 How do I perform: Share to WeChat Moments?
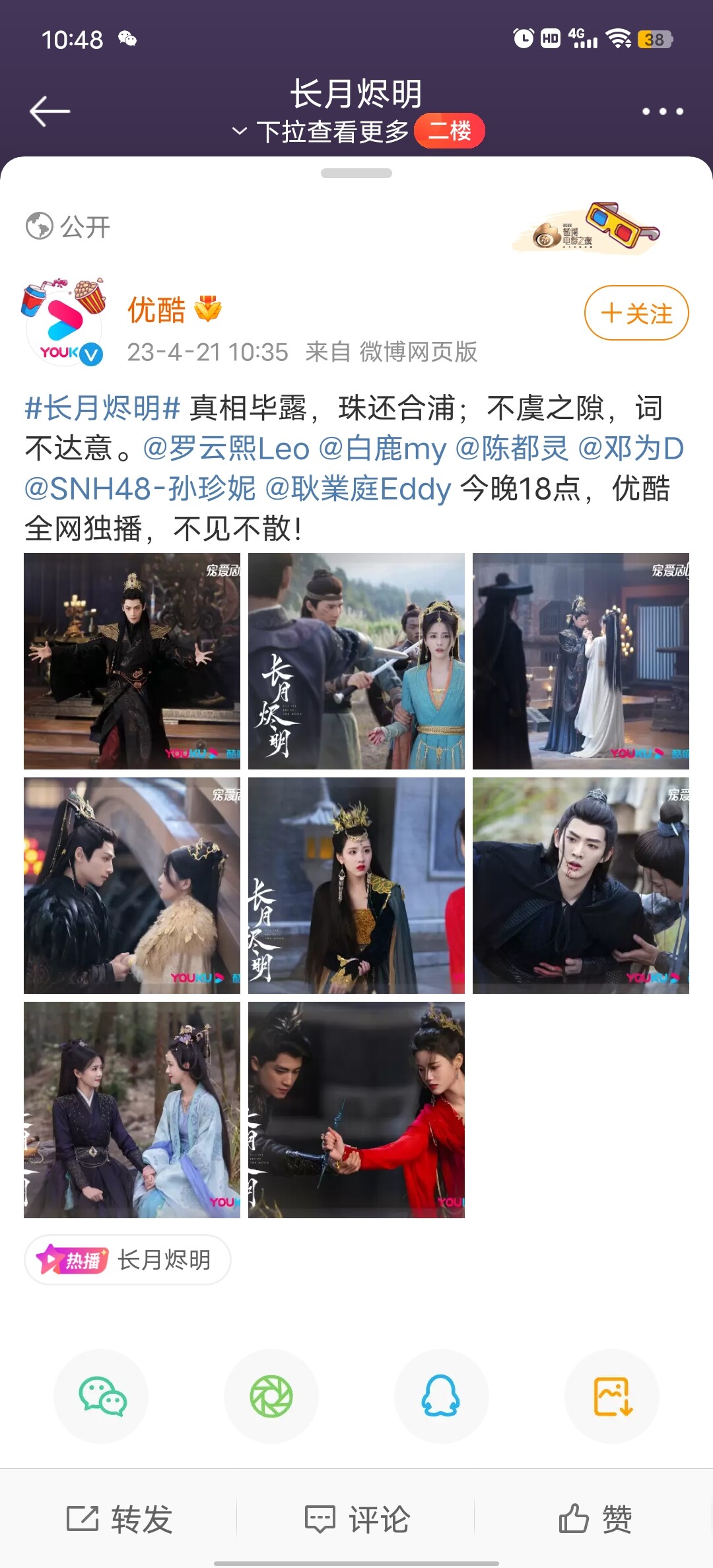(271, 1396)
